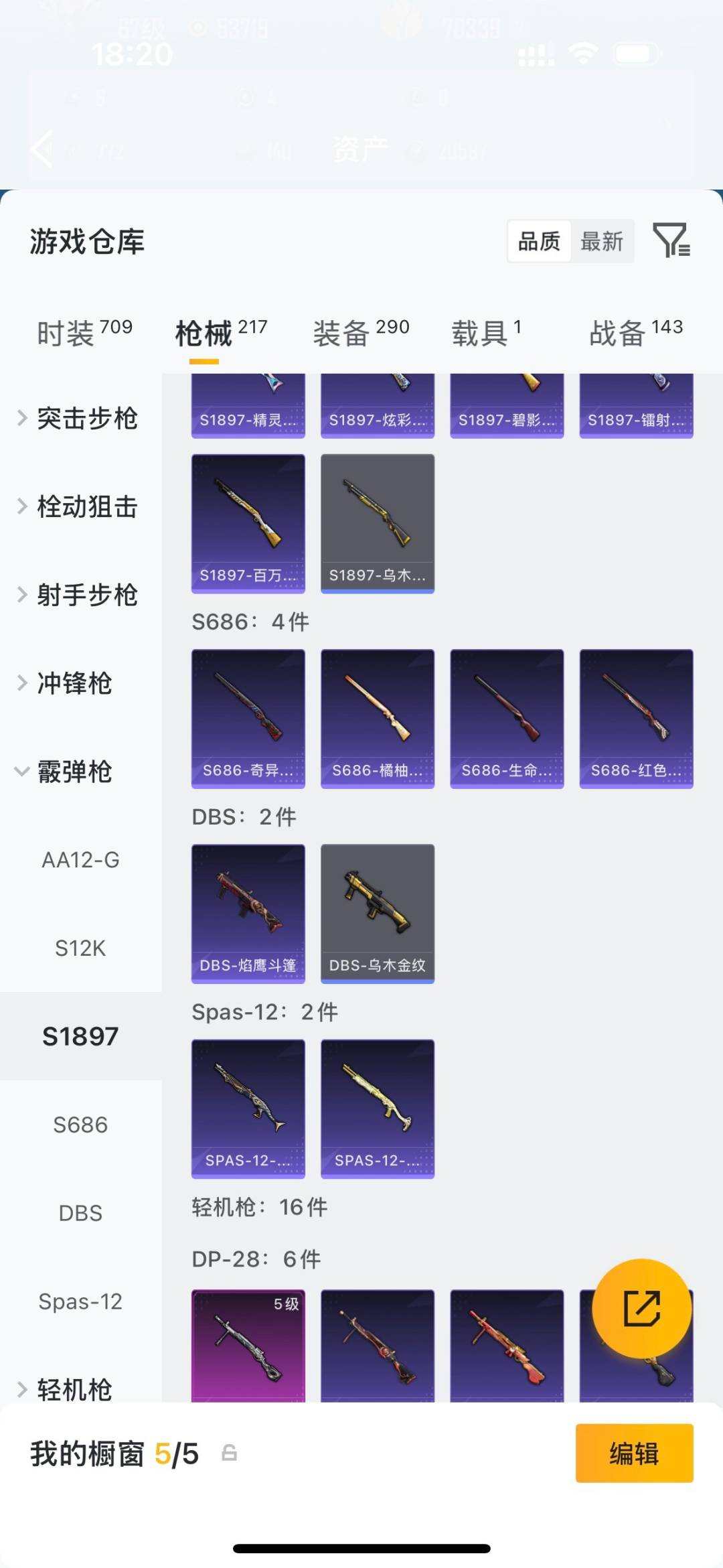
Task: Select S686 in the sidebar
Action: click(x=80, y=1125)
